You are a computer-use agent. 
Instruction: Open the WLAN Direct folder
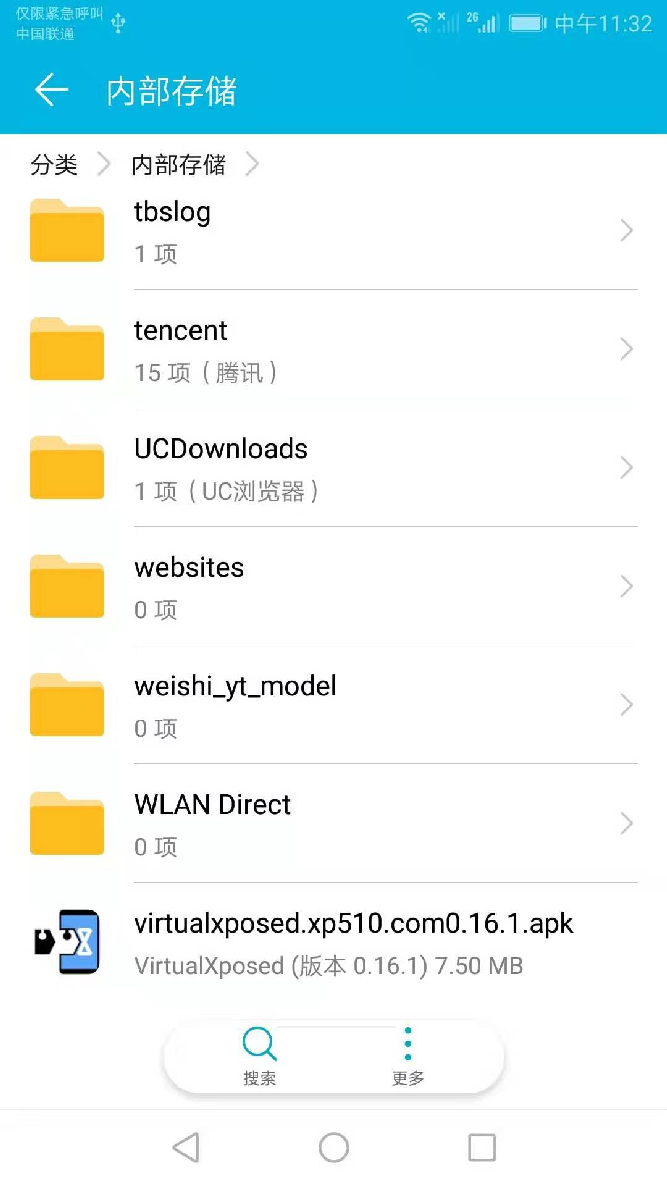coord(334,823)
